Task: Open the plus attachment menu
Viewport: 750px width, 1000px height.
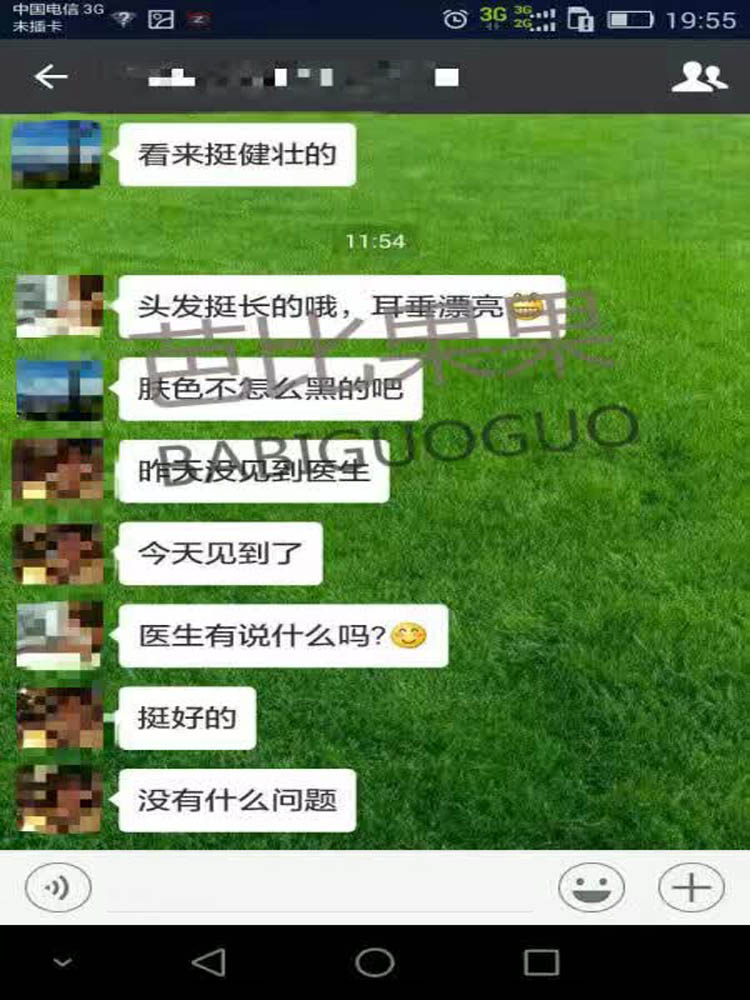Action: click(691, 887)
